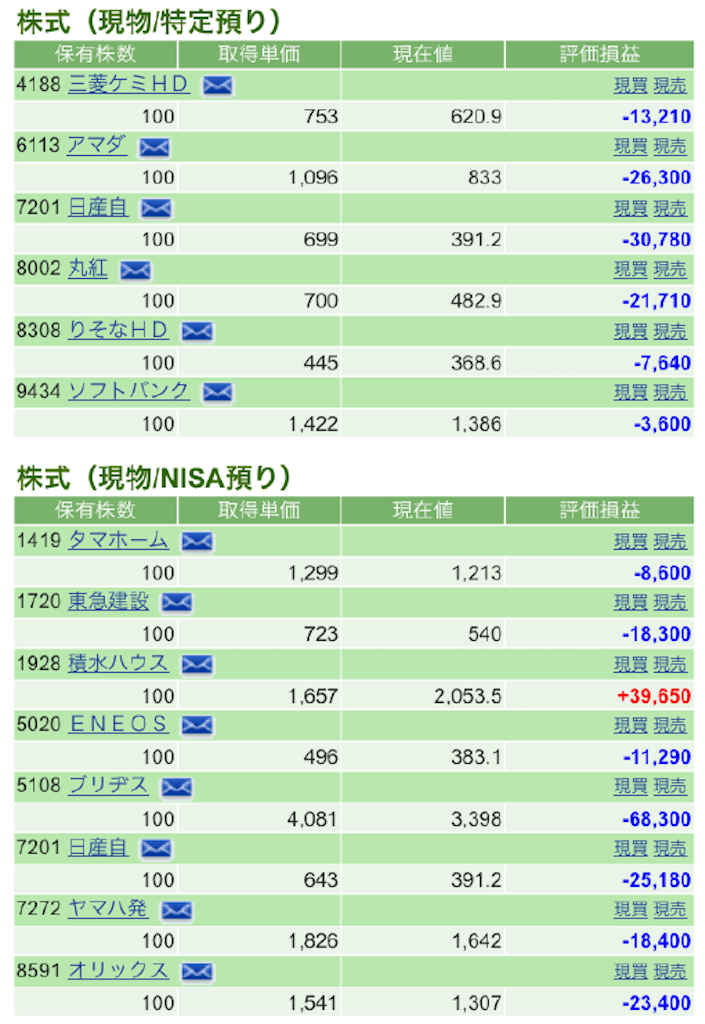Tap the mail icon beside 東急建設
This screenshot has width=705, height=1024.
(177, 602)
